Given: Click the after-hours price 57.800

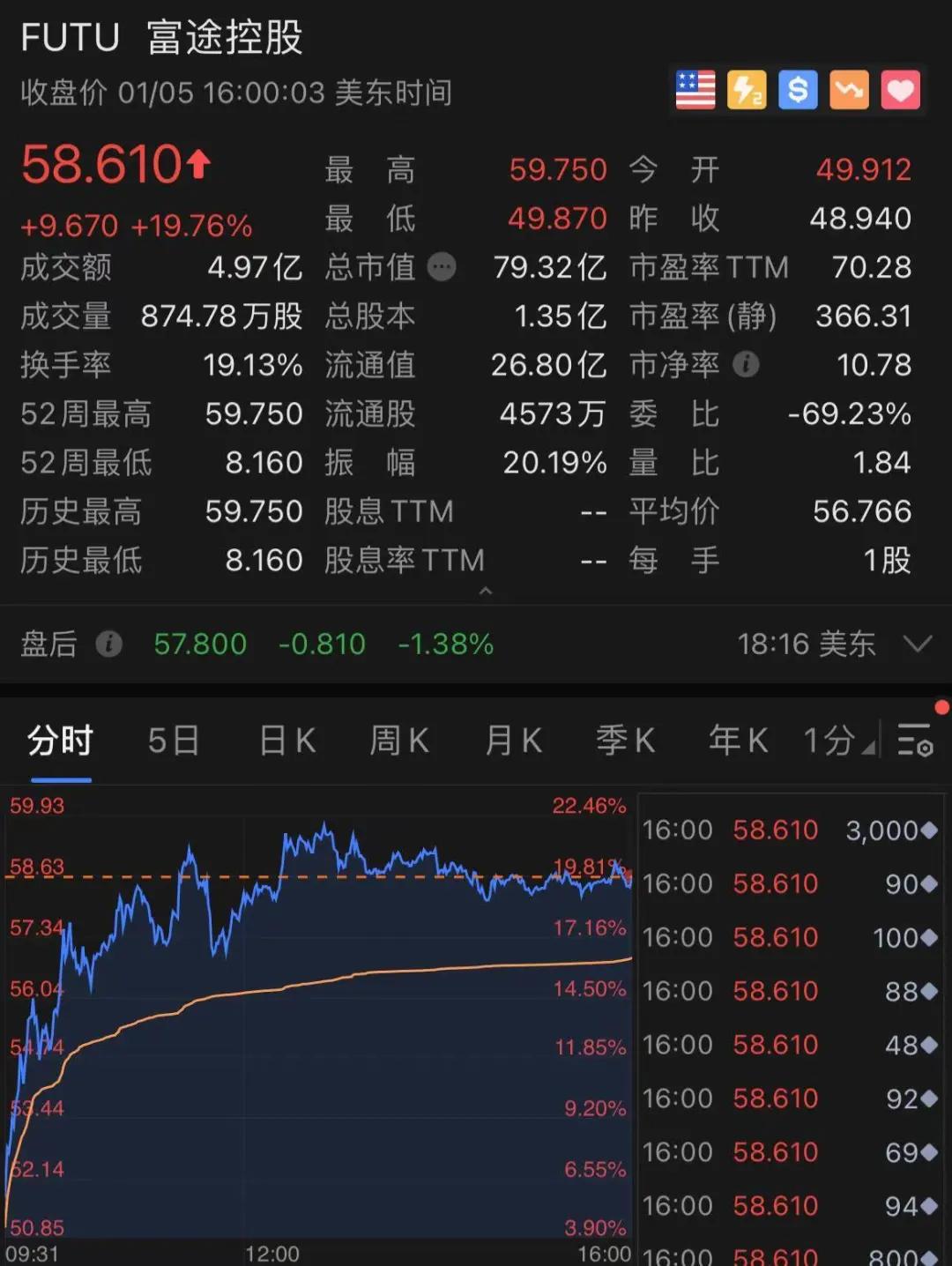Looking at the screenshot, I should [200, 644].
